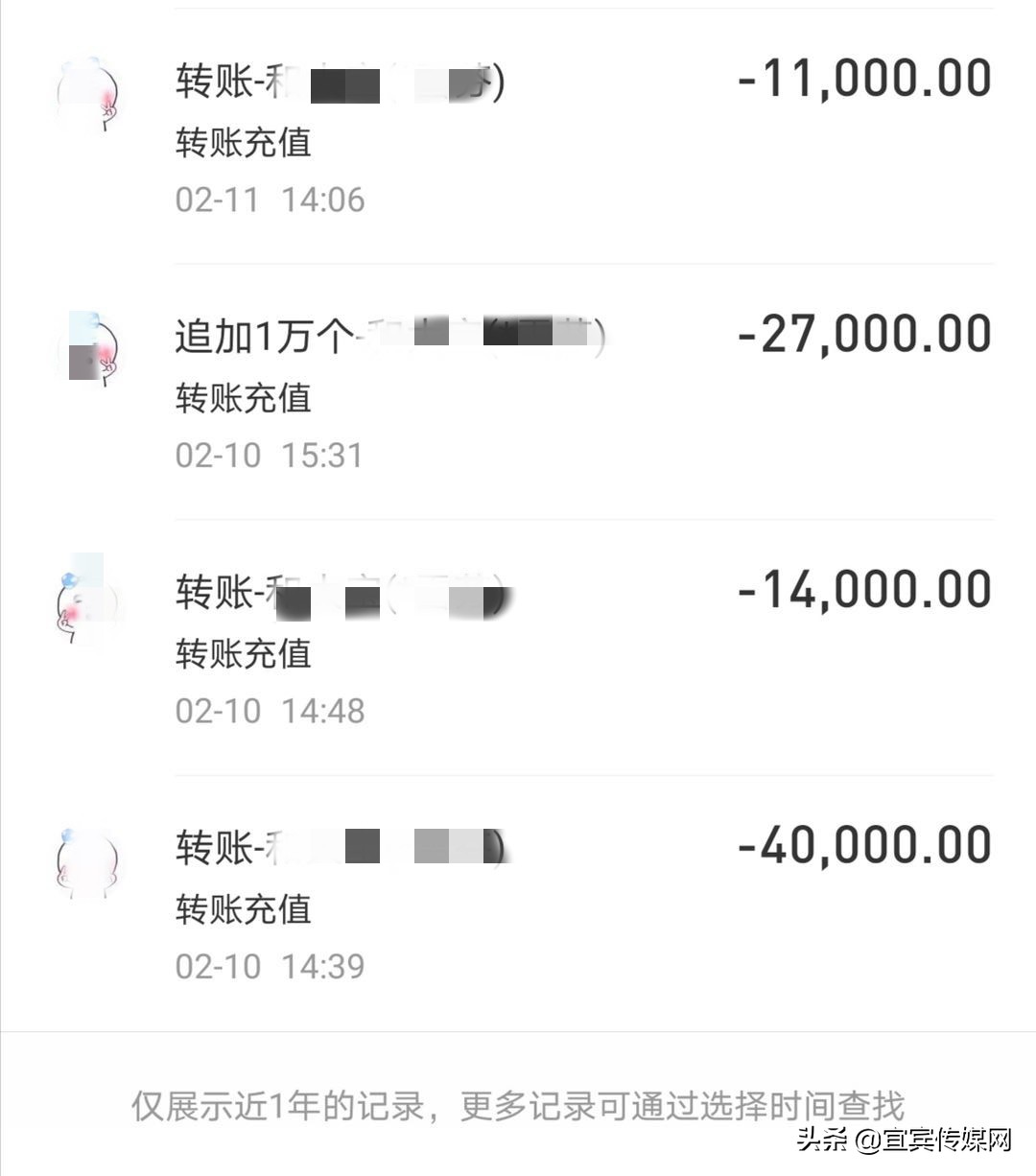The width and height of the screenshot is (1036, 1176).
Task: Select the 02-11 14:06 timestamp
Action: [270, 199]
